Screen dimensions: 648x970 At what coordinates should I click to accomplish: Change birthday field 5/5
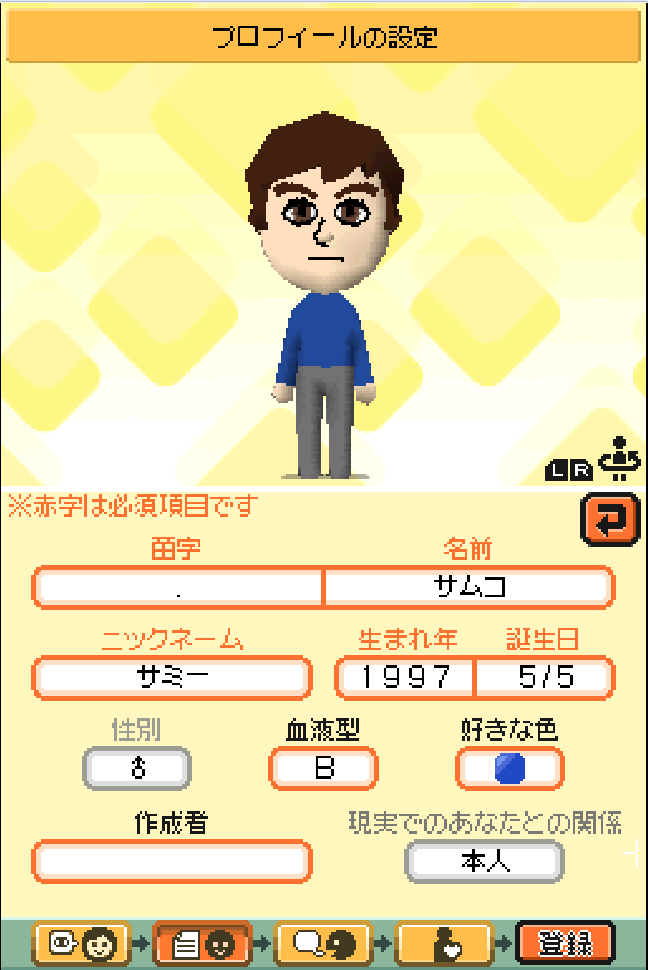[545, 677]
